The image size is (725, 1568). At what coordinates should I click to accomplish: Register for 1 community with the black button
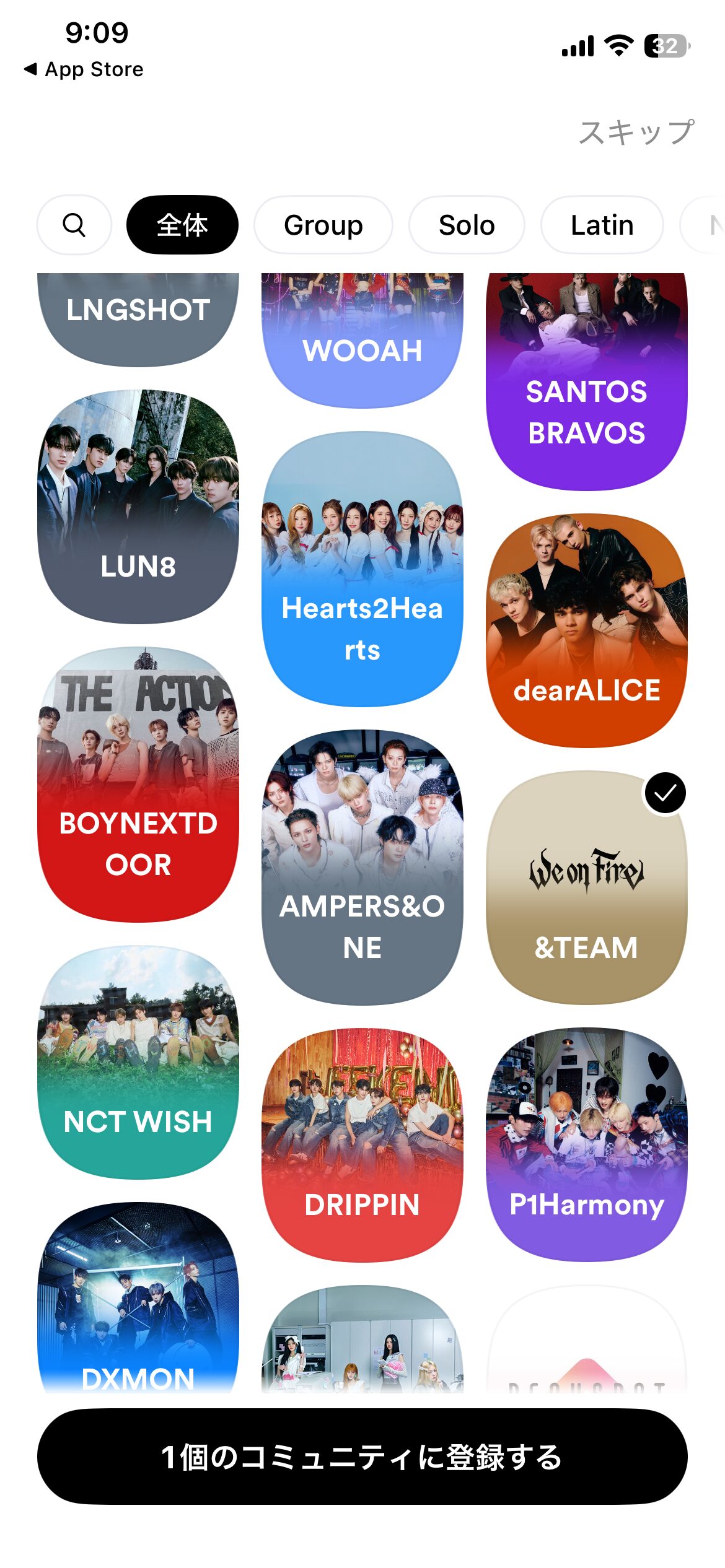click(x=362, y=1457)
